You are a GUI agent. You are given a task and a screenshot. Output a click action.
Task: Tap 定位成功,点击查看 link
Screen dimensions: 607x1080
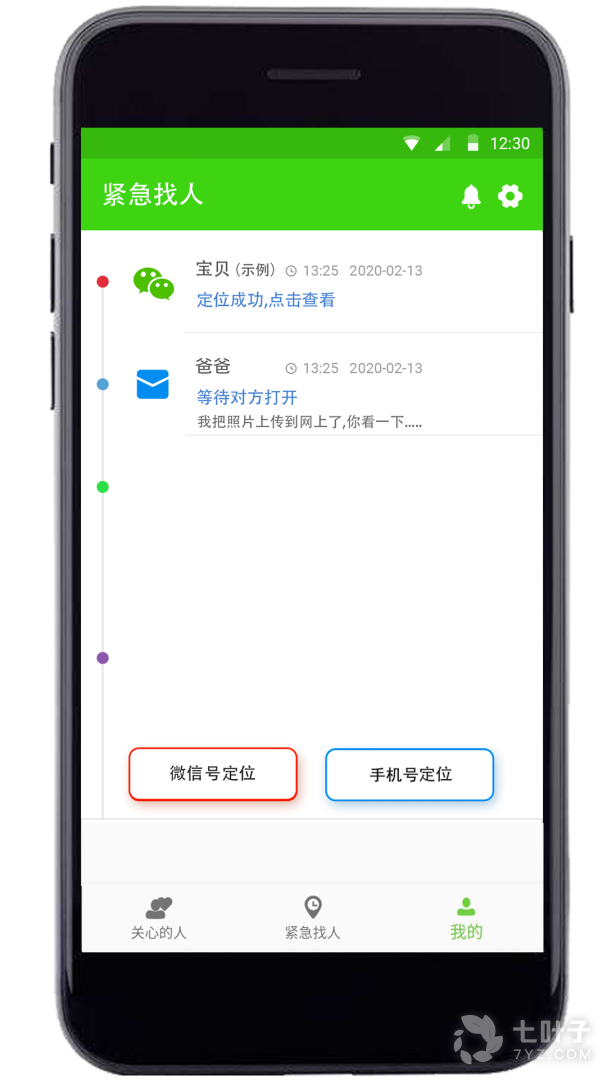(x=266, y=300)
